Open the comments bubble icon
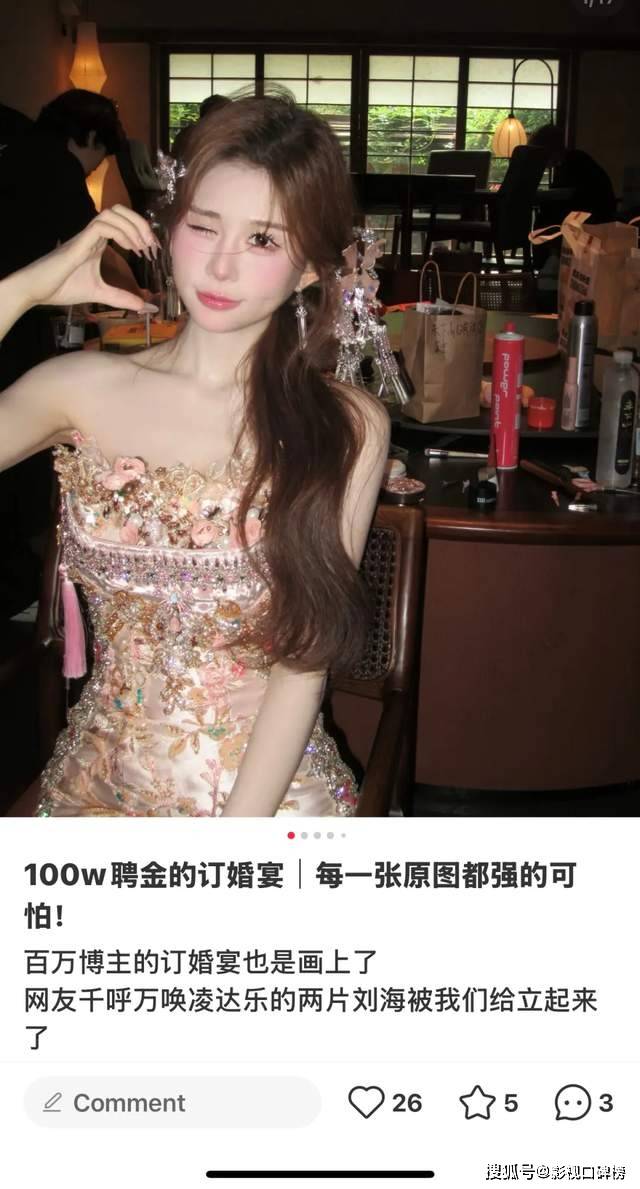640x1189 pixels. pyautogui.click(x=573, y=1103)
